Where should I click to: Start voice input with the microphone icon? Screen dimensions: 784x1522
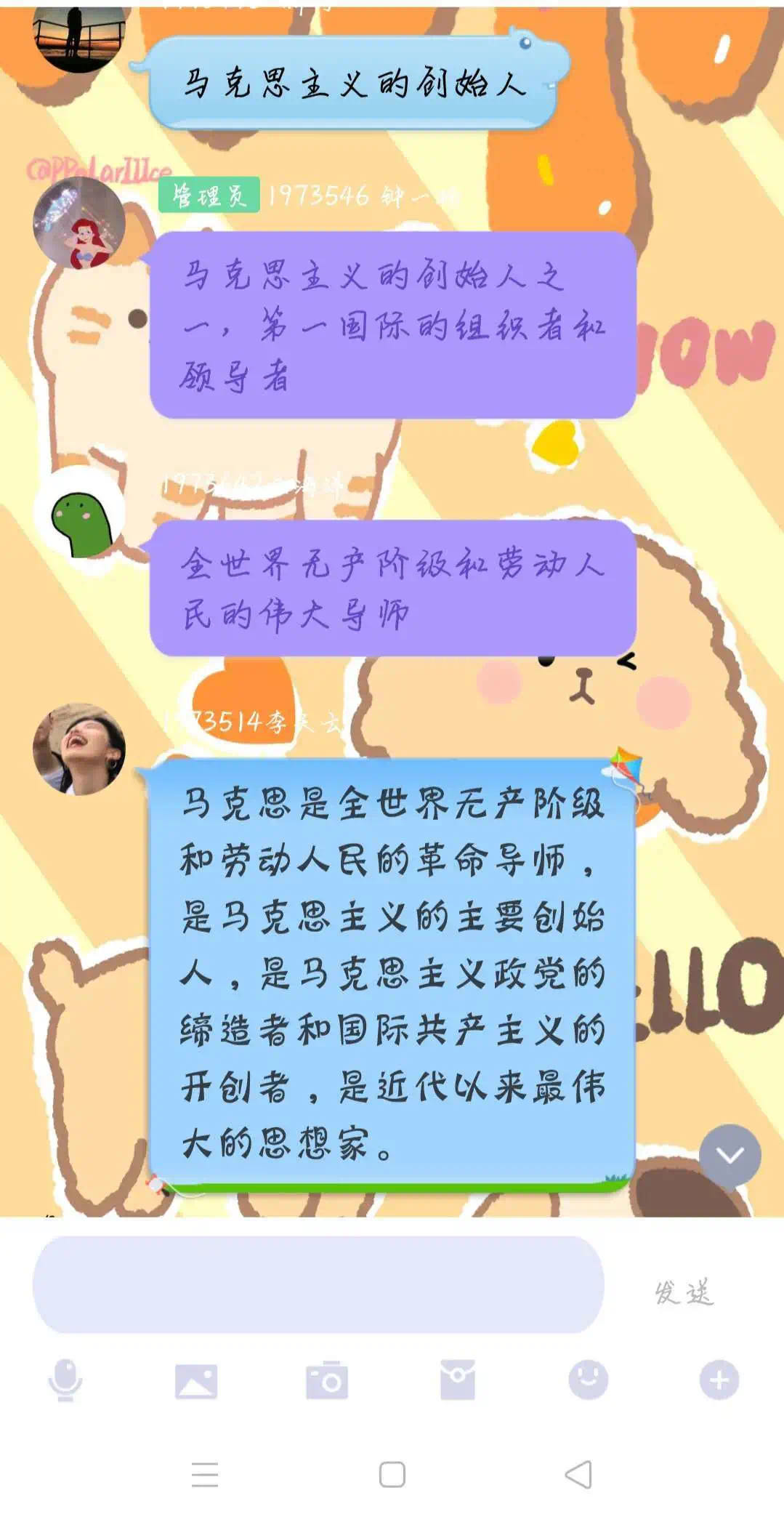65,1379
